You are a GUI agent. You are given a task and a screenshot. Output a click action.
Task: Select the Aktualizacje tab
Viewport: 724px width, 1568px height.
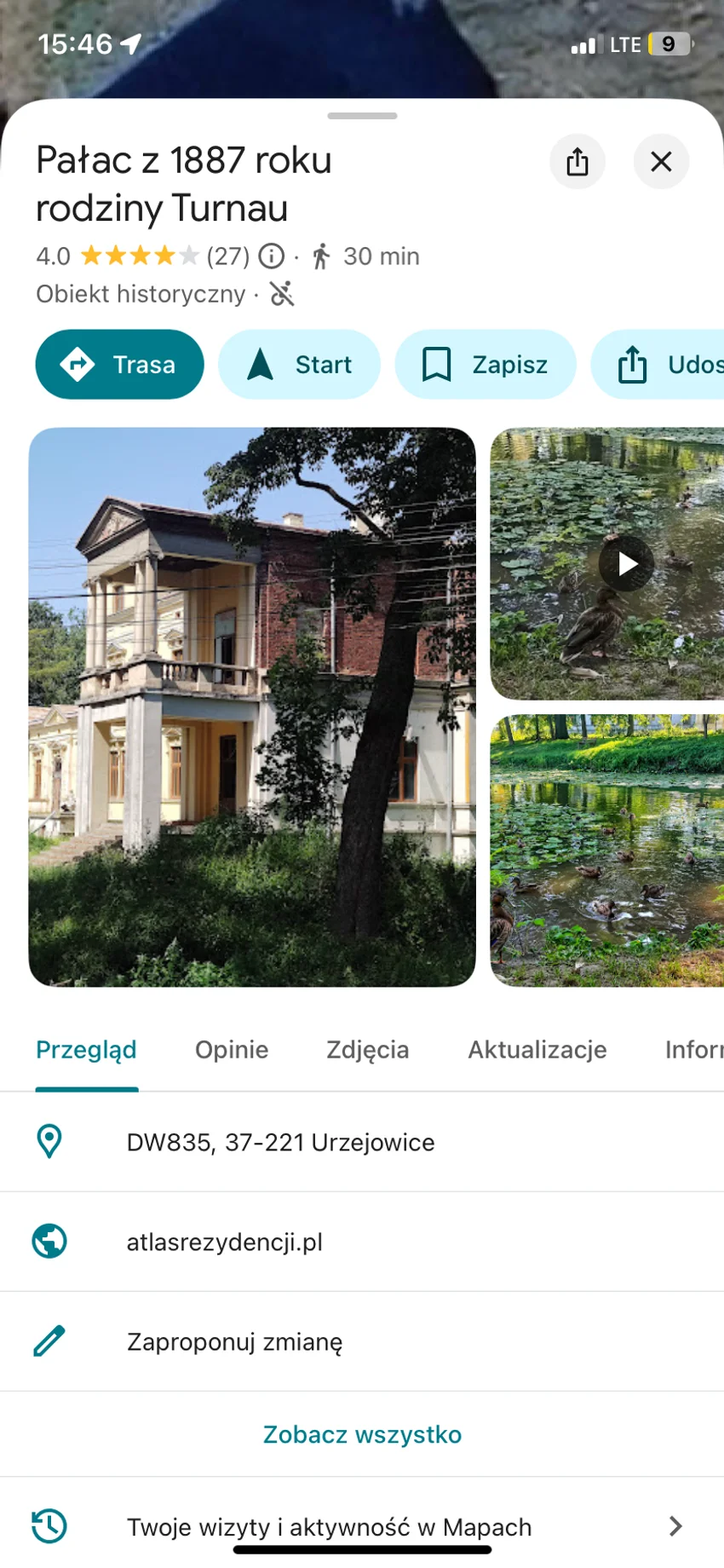[537, 1050]
